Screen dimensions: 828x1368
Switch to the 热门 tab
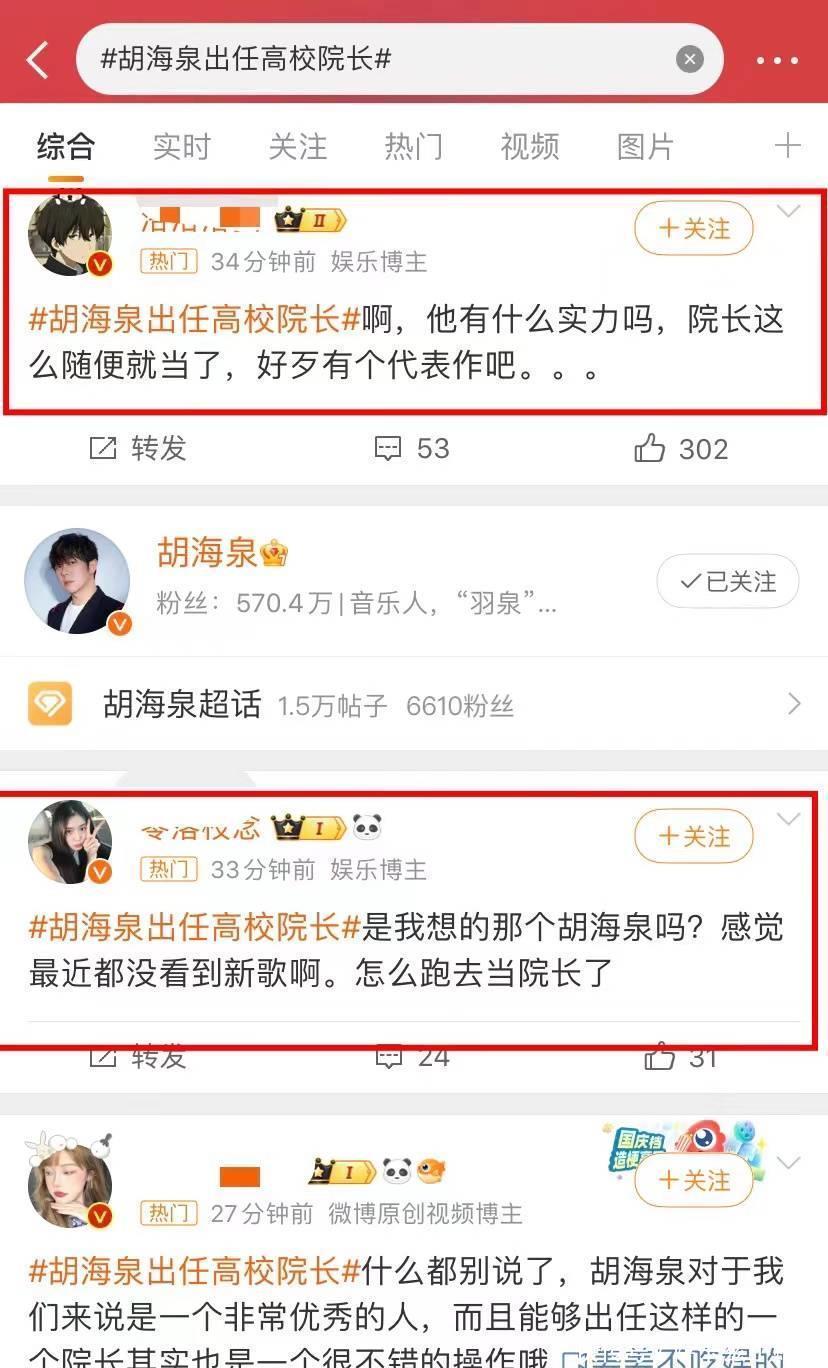[413, 147]
